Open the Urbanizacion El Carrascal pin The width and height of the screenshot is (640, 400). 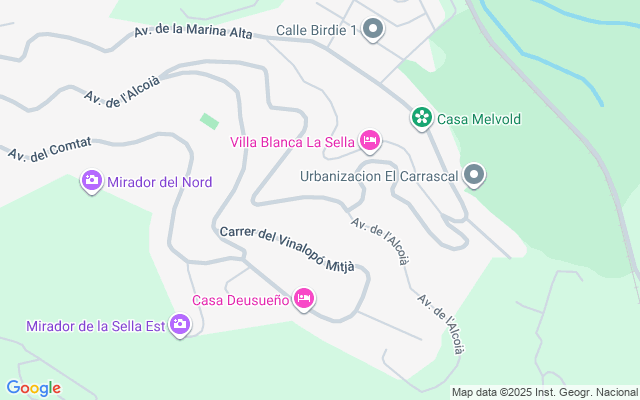pyautogui.click(x=474, y=176)
